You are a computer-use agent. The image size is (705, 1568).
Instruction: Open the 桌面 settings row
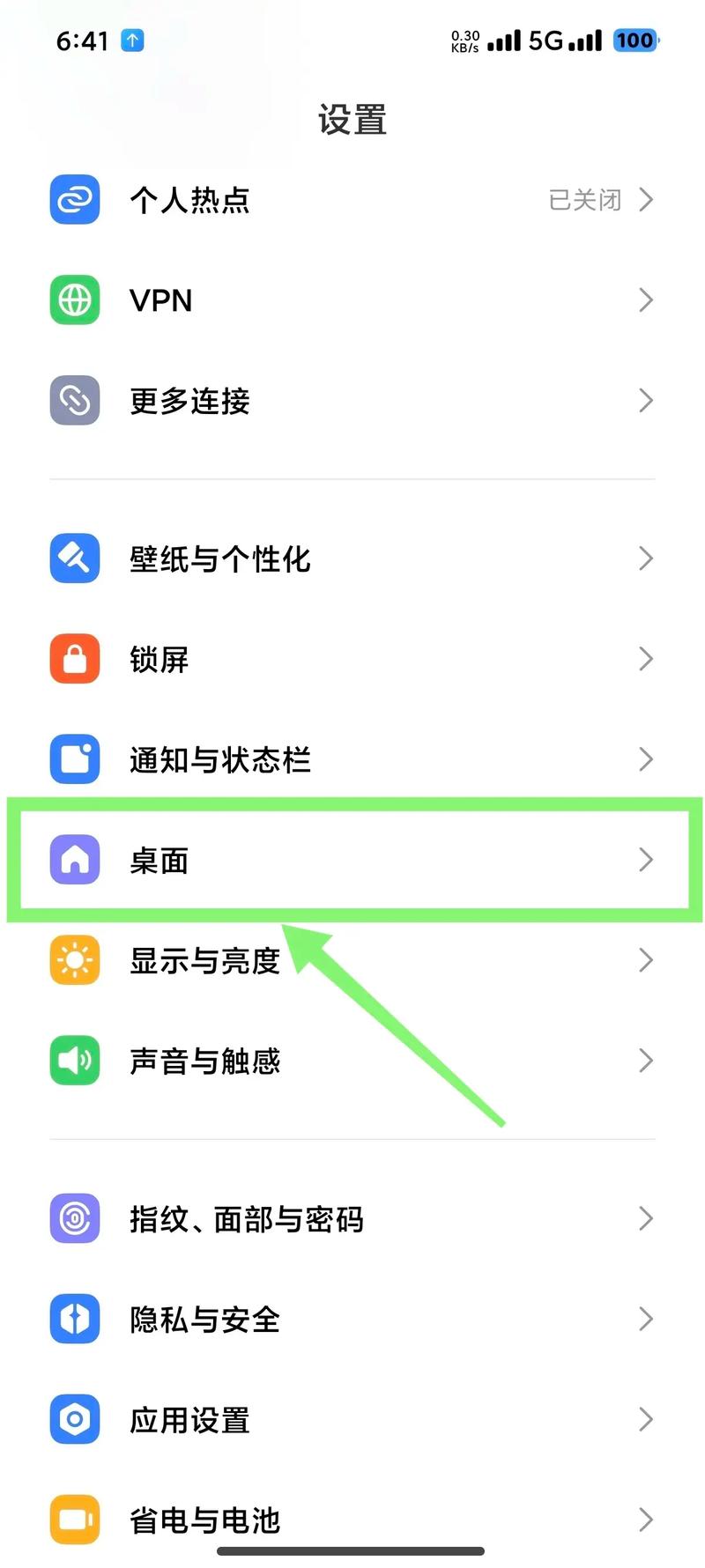tap(352, 860)
